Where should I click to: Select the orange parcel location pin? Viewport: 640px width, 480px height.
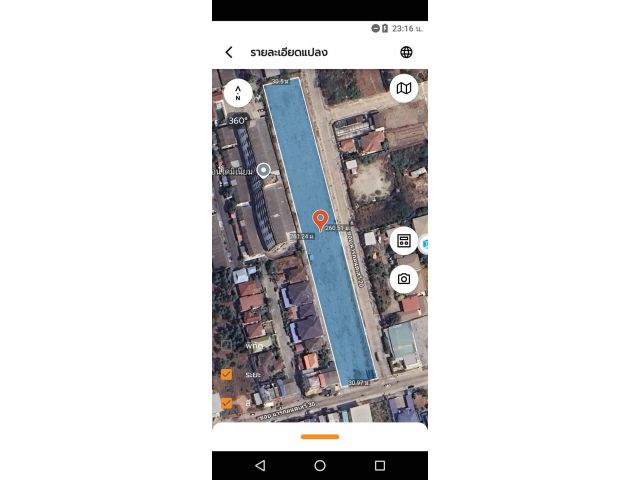tap(320, 218)
